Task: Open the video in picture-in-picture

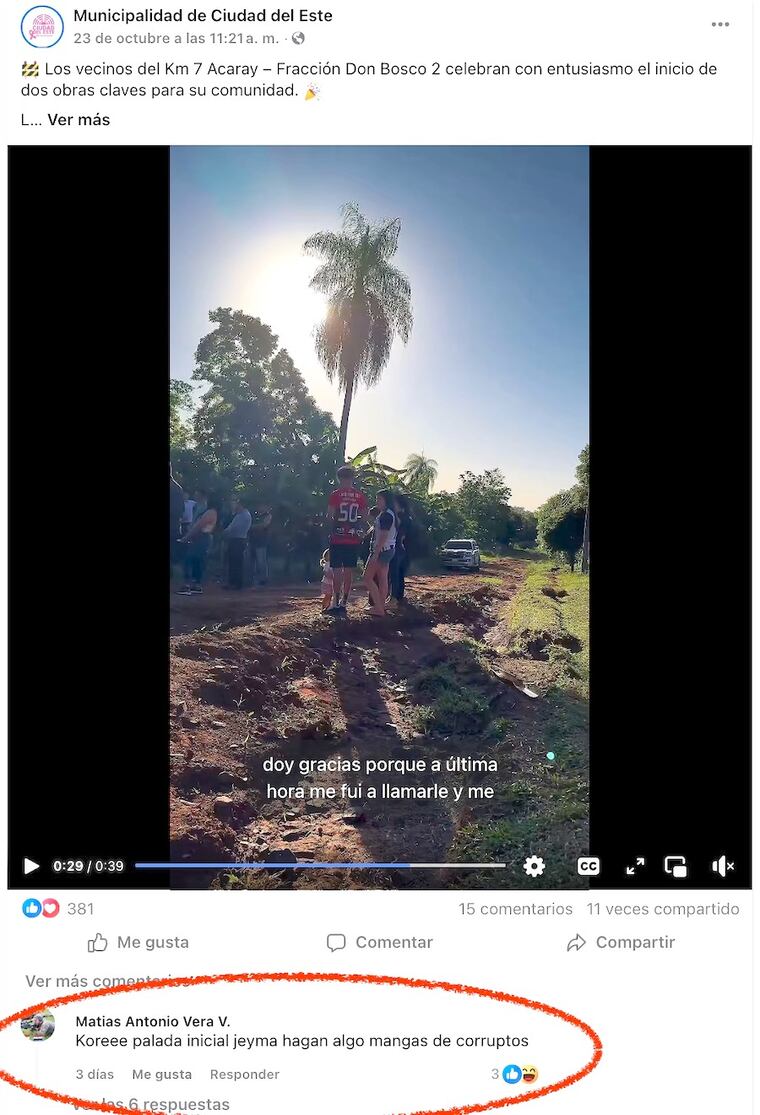Action: (676, 866)
